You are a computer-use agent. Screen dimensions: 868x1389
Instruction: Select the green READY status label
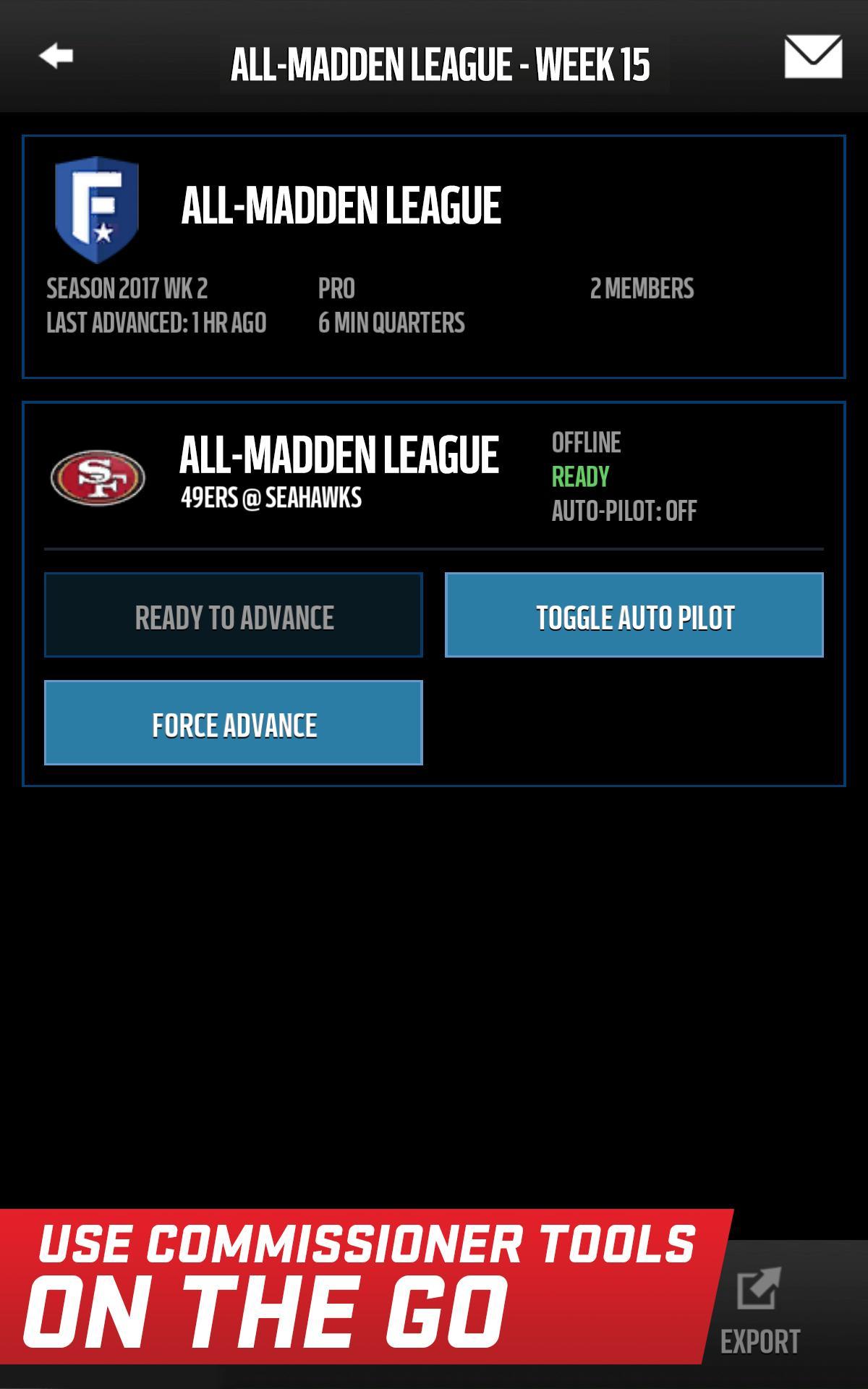point(580,478)
